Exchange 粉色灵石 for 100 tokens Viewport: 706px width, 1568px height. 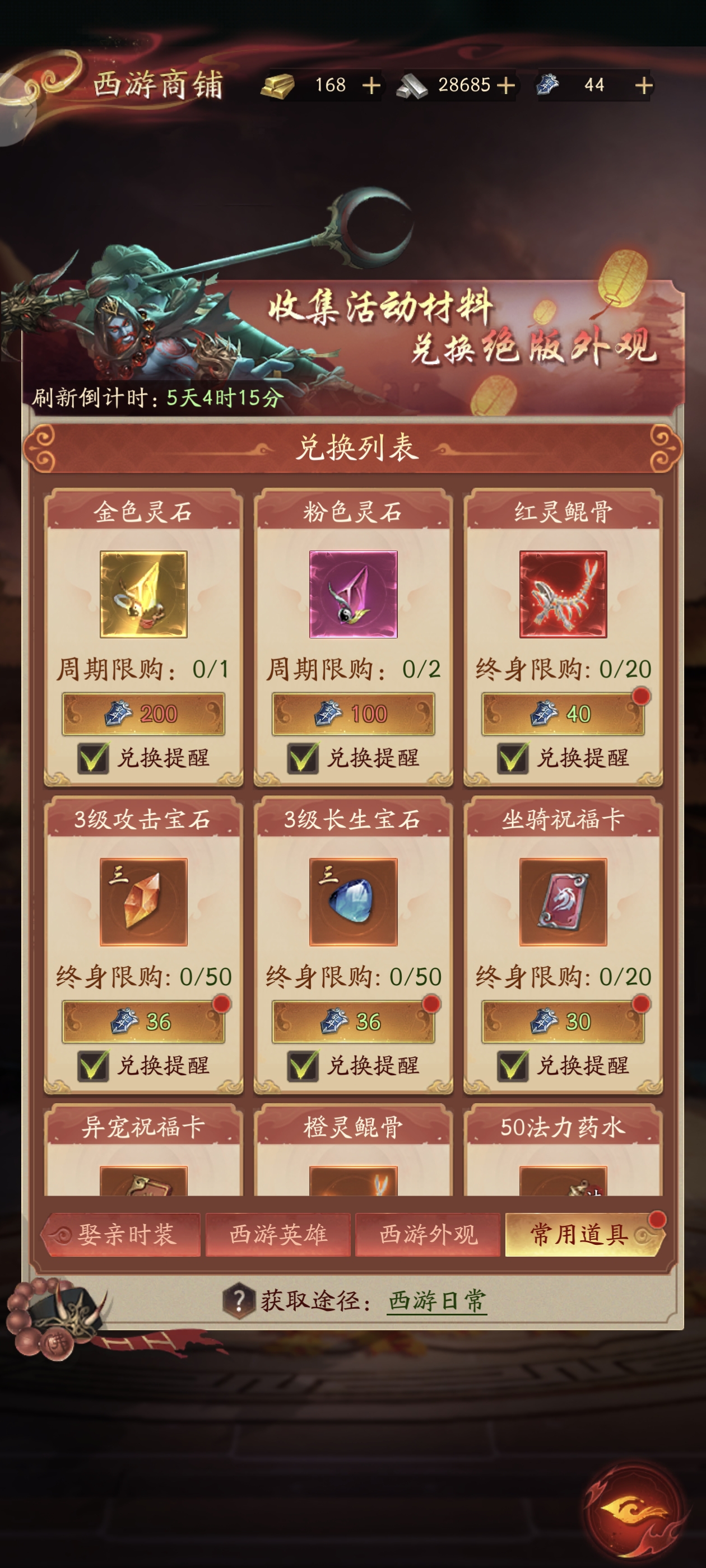point(352,714)
